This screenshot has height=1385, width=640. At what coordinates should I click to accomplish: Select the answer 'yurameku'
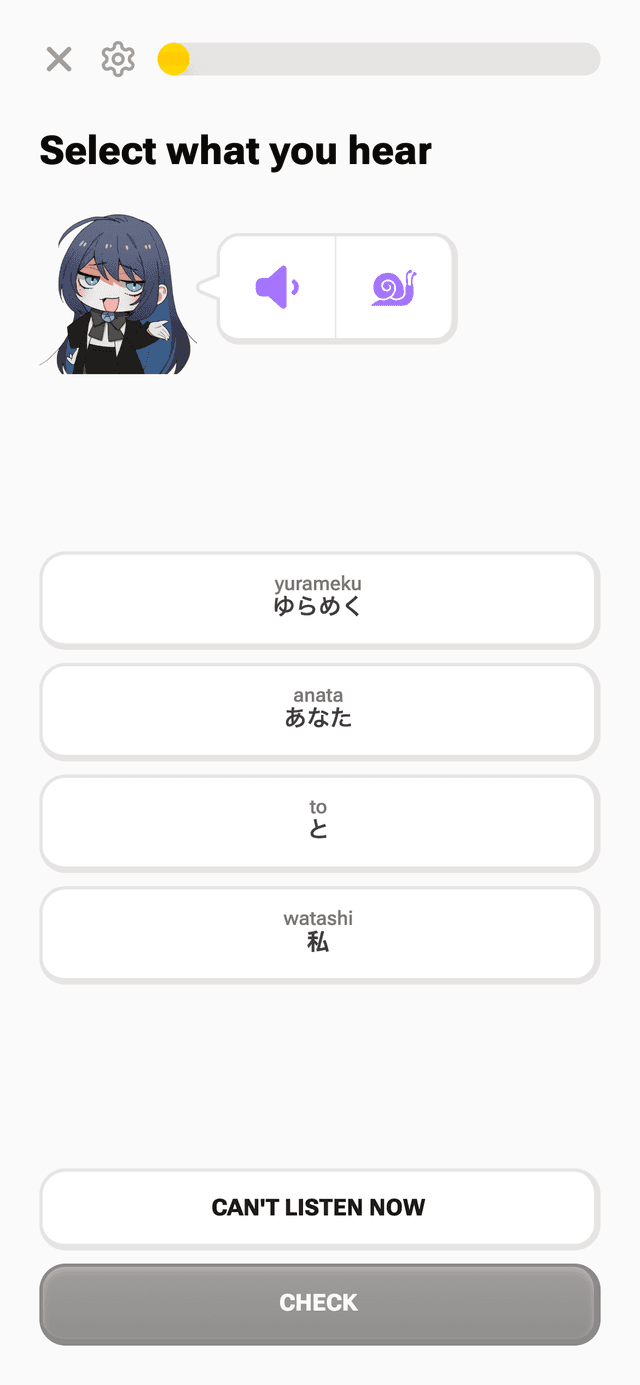point(319,598)
